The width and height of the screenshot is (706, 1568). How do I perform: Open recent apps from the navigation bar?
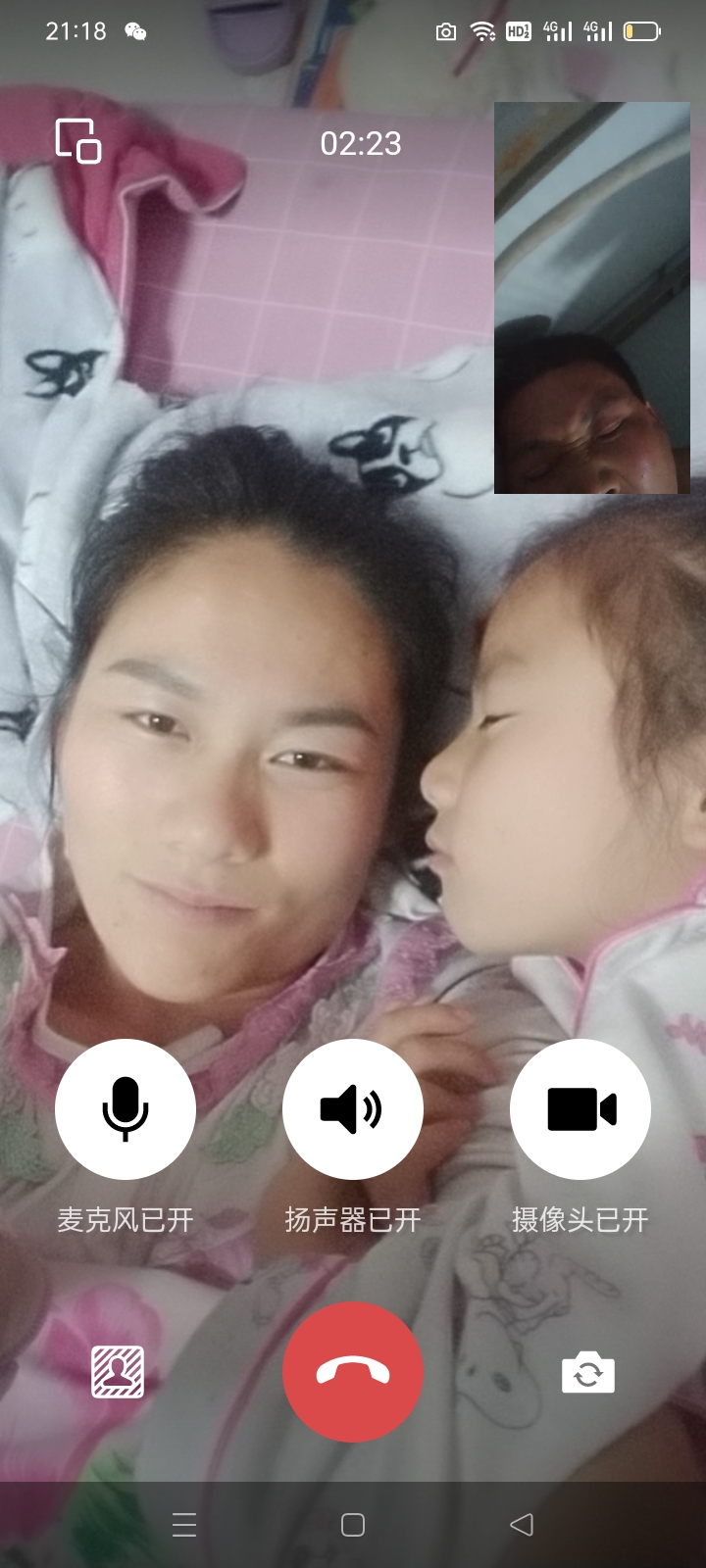tap(184, 1524)
